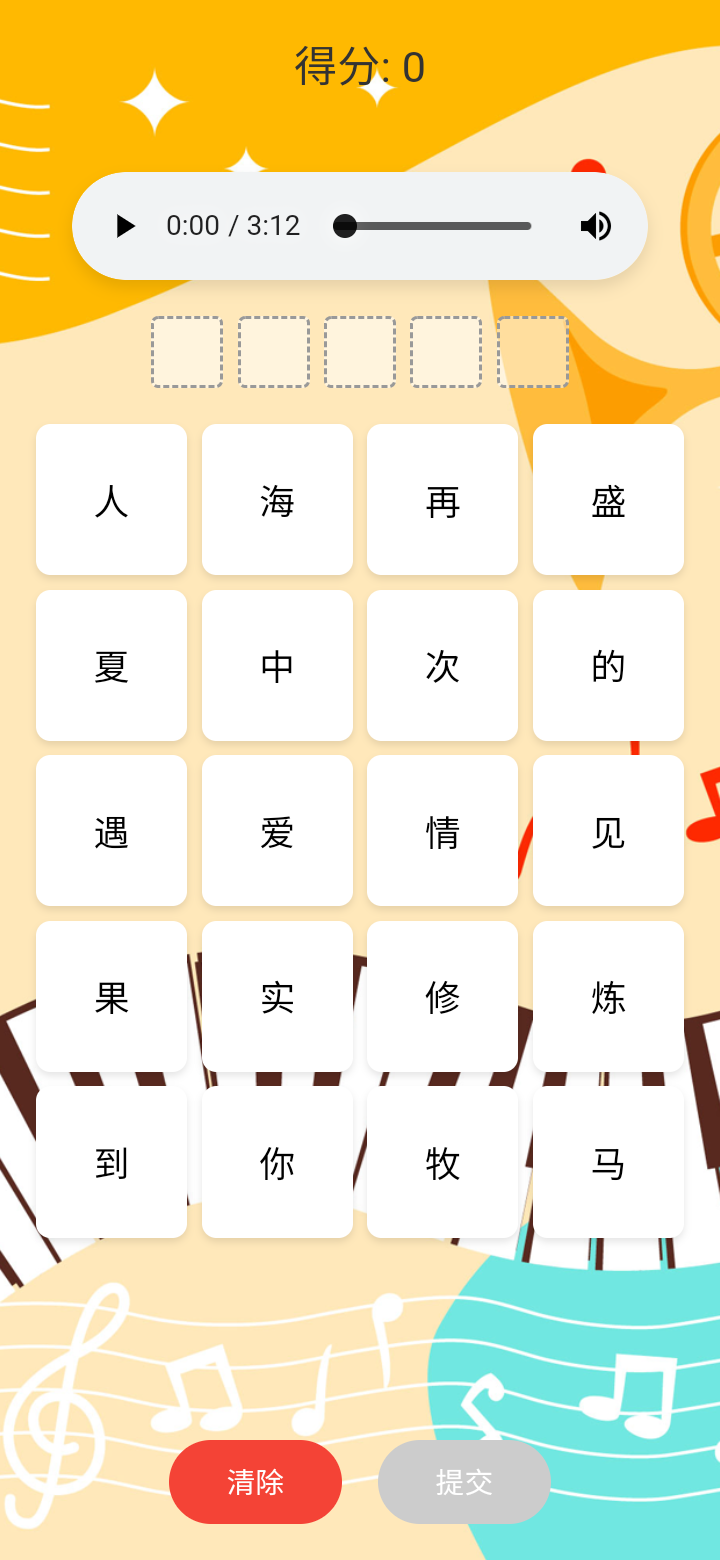Play the audio clip

[x=125, y=226]
